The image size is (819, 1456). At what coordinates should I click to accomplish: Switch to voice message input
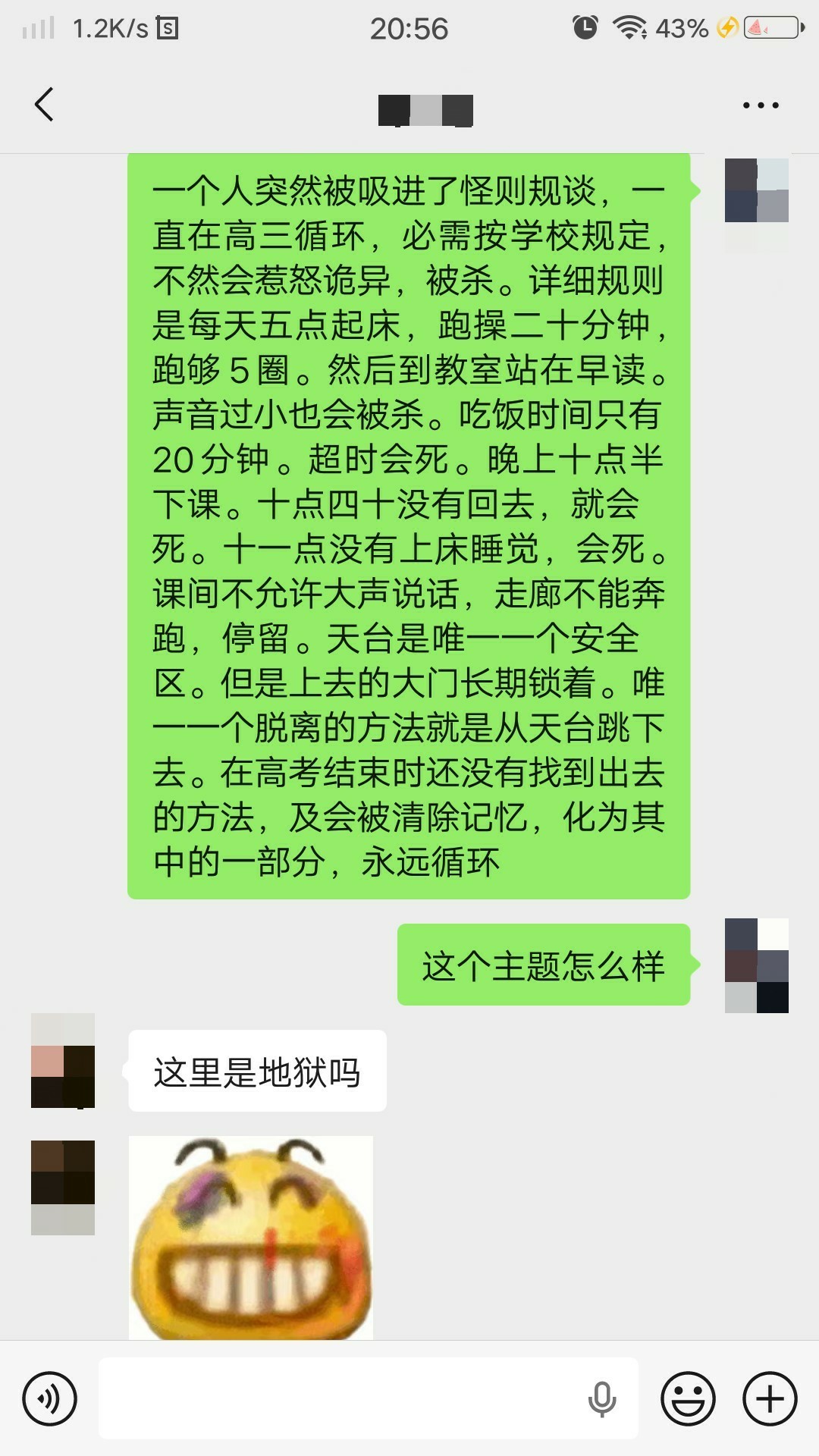pos(50,1398)
